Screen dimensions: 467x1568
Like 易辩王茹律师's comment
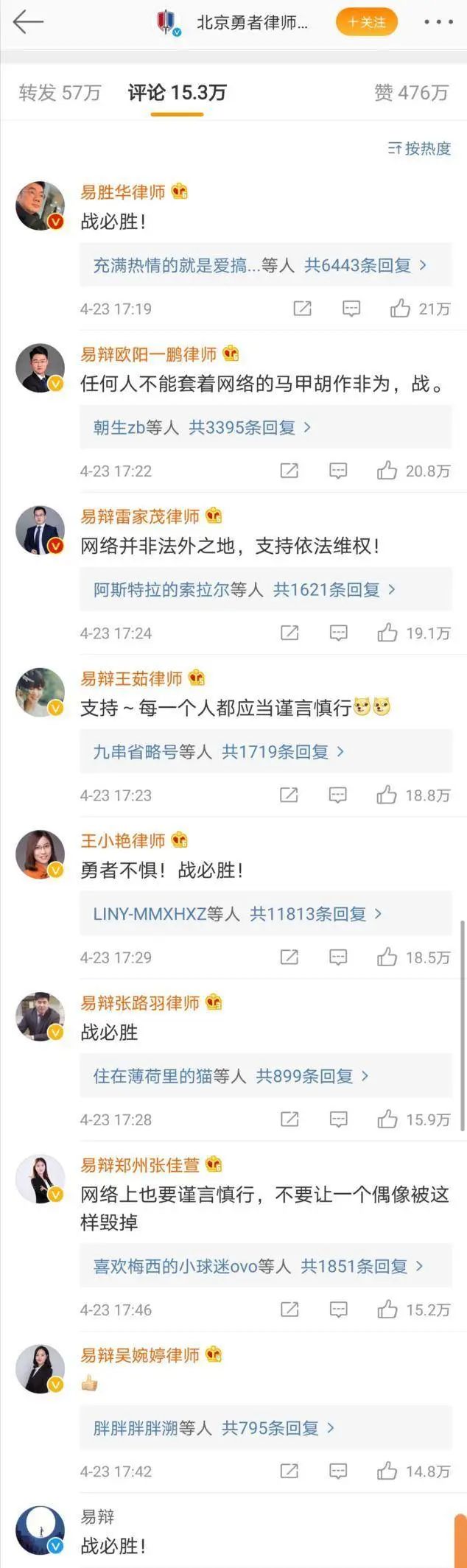[x=387, y=795]
